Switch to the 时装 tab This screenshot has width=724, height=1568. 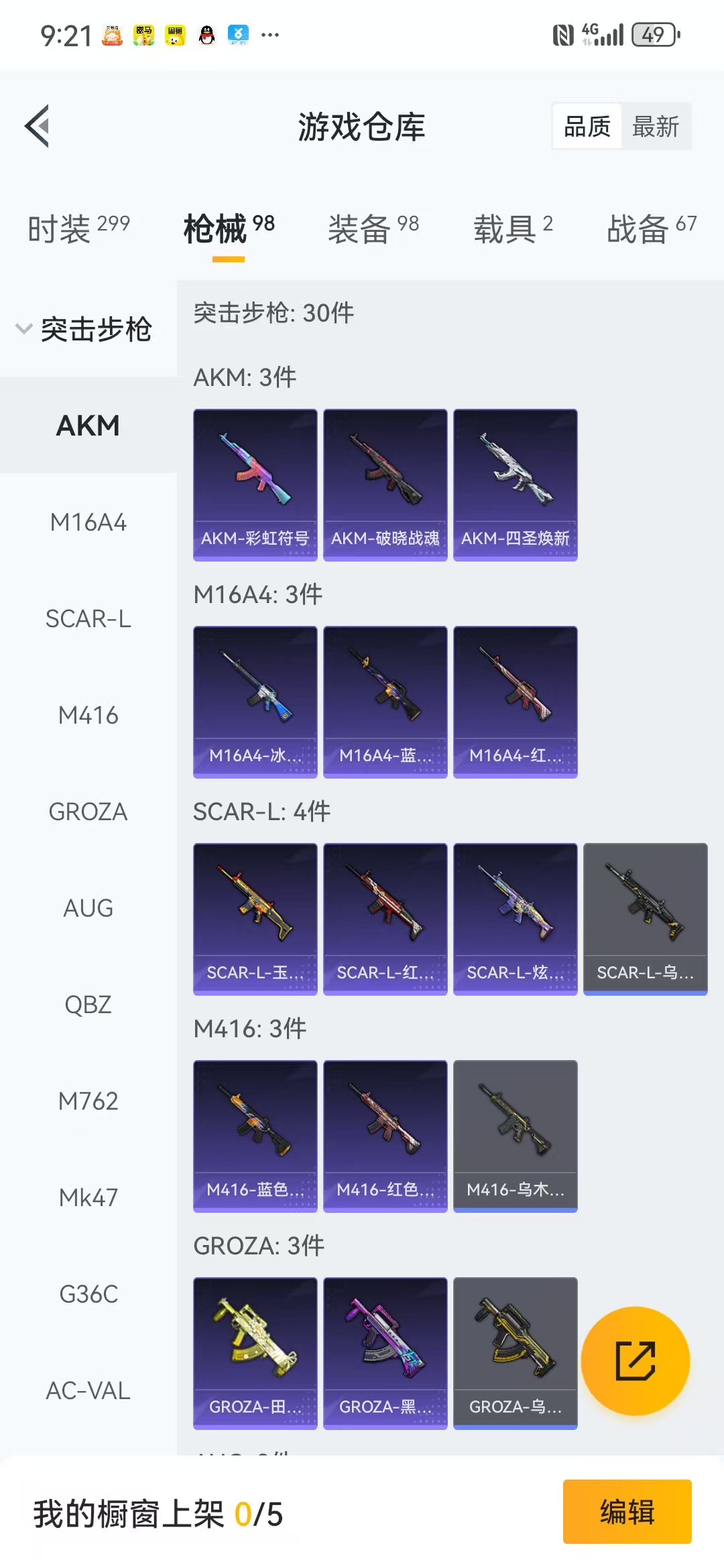tap(78, 229)
